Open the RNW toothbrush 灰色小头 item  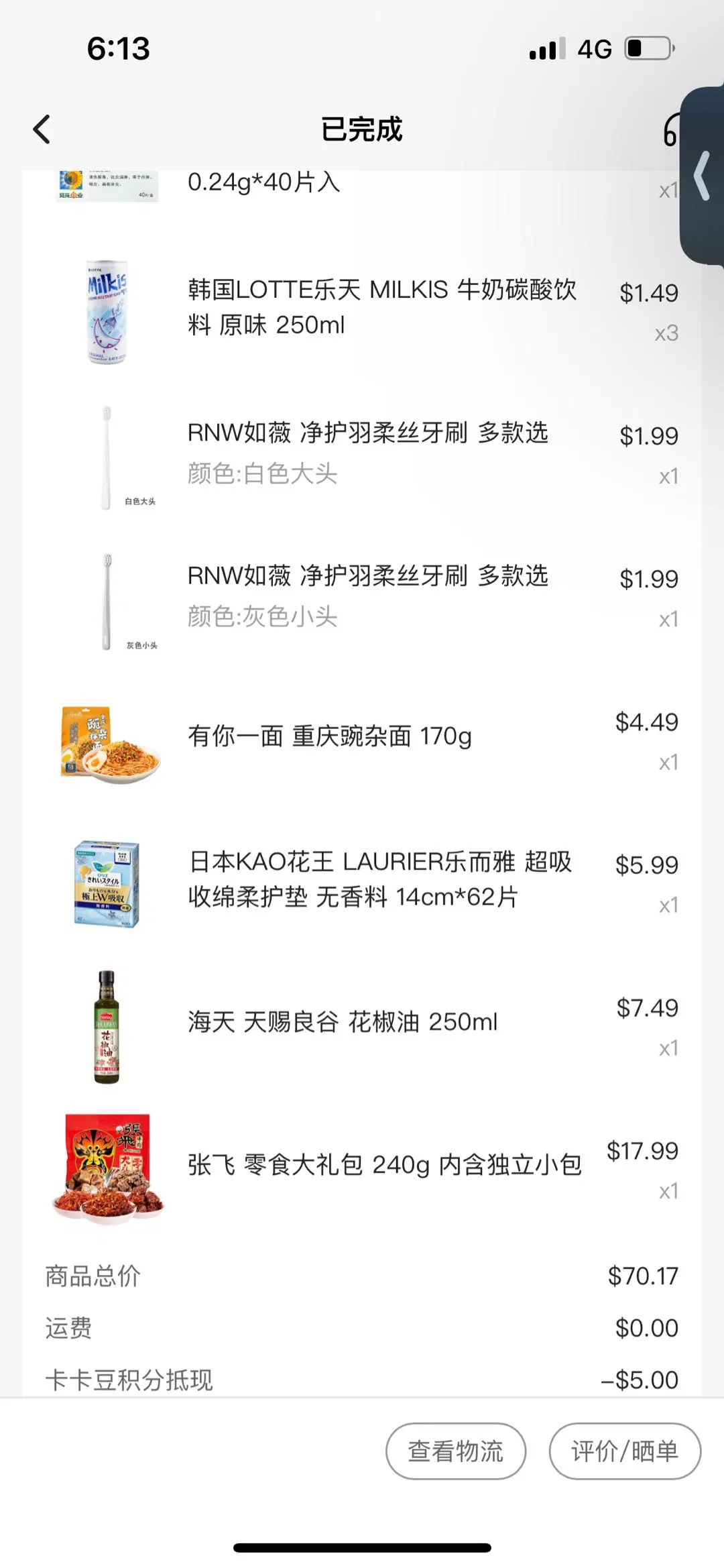pyautogui.click(x=367, y=596)
